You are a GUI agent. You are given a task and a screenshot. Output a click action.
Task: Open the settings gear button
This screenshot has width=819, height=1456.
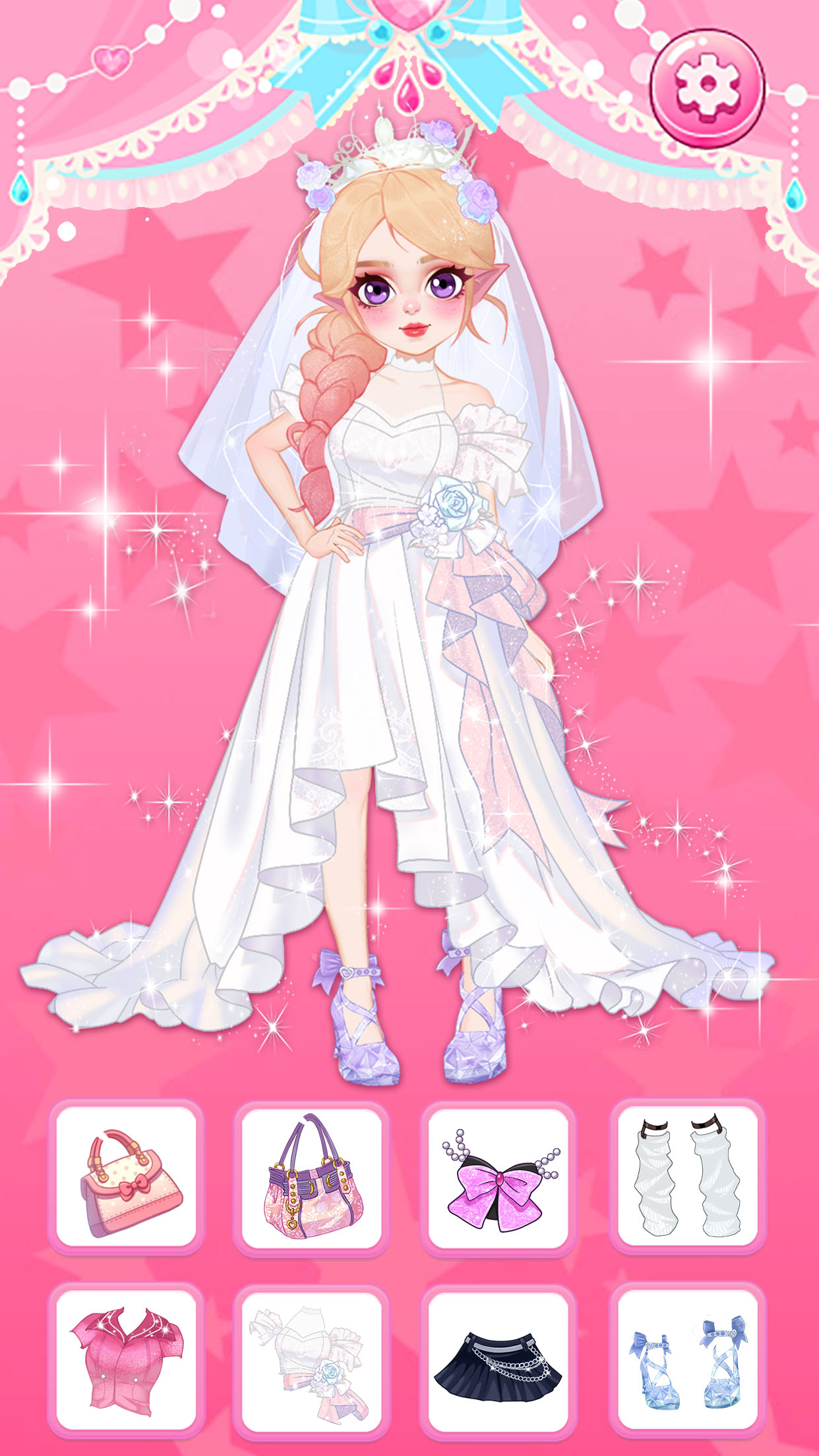707,88
